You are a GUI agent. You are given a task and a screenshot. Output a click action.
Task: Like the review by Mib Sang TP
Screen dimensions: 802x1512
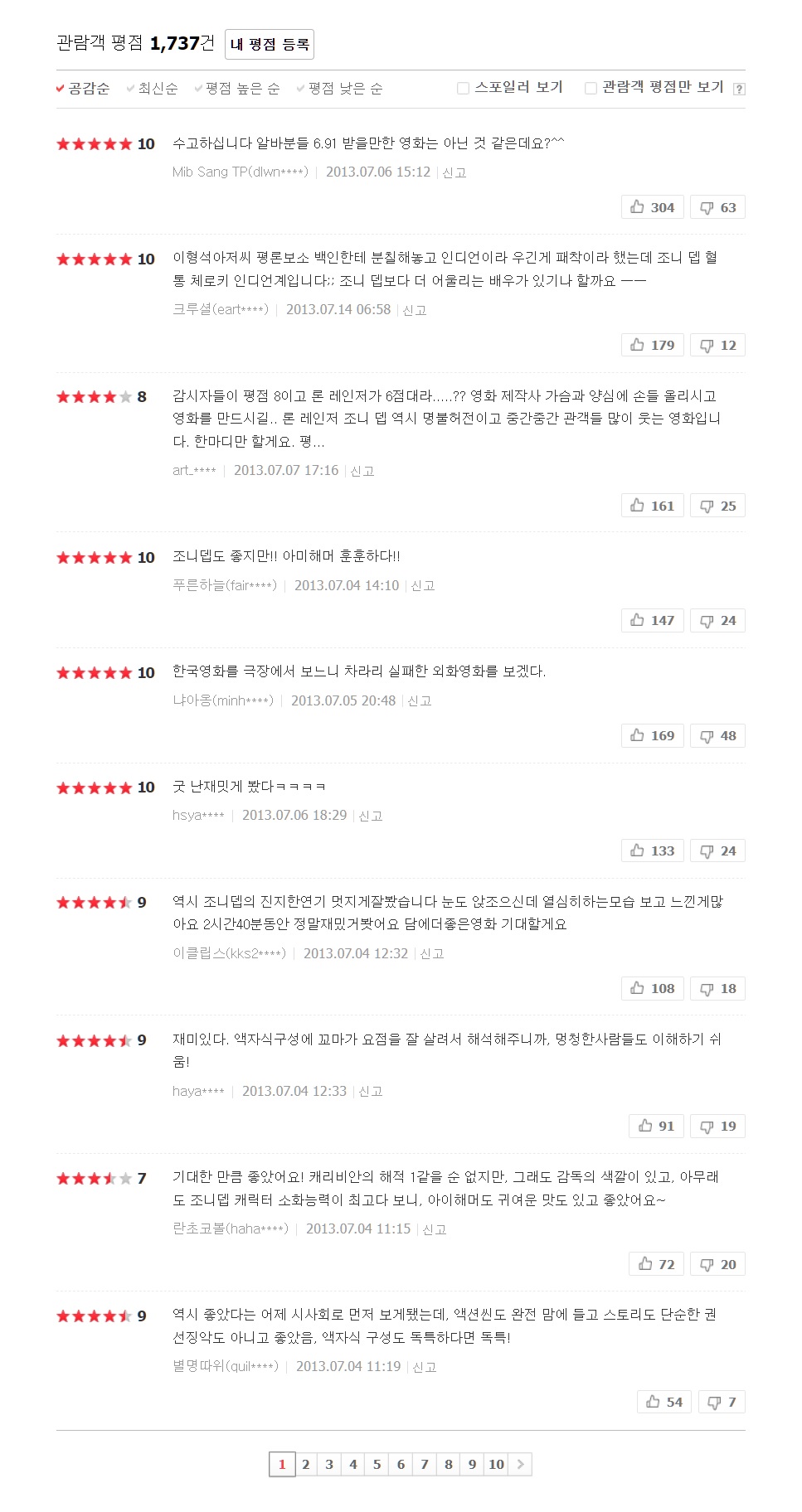652,207
